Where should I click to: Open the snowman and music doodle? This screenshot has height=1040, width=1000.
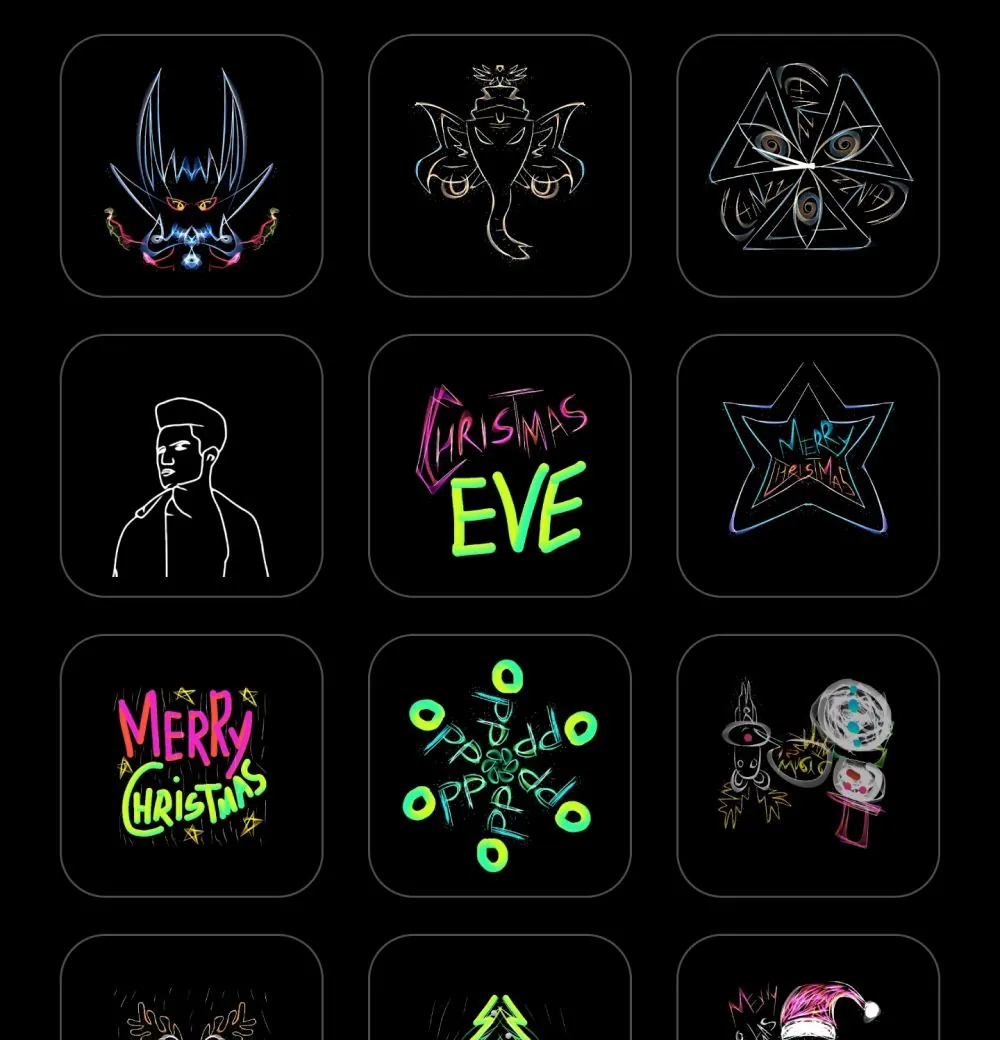tap(808, 766)
